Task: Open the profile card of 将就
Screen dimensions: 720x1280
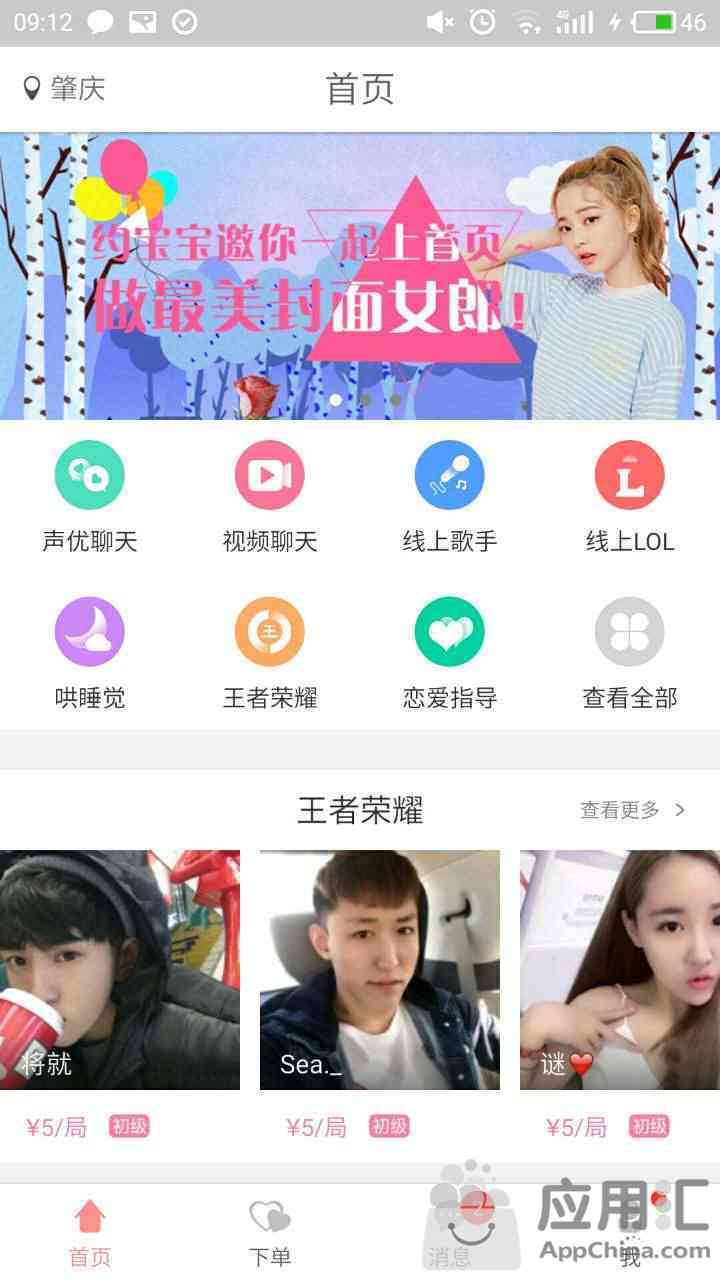Action: pos(120,970)
